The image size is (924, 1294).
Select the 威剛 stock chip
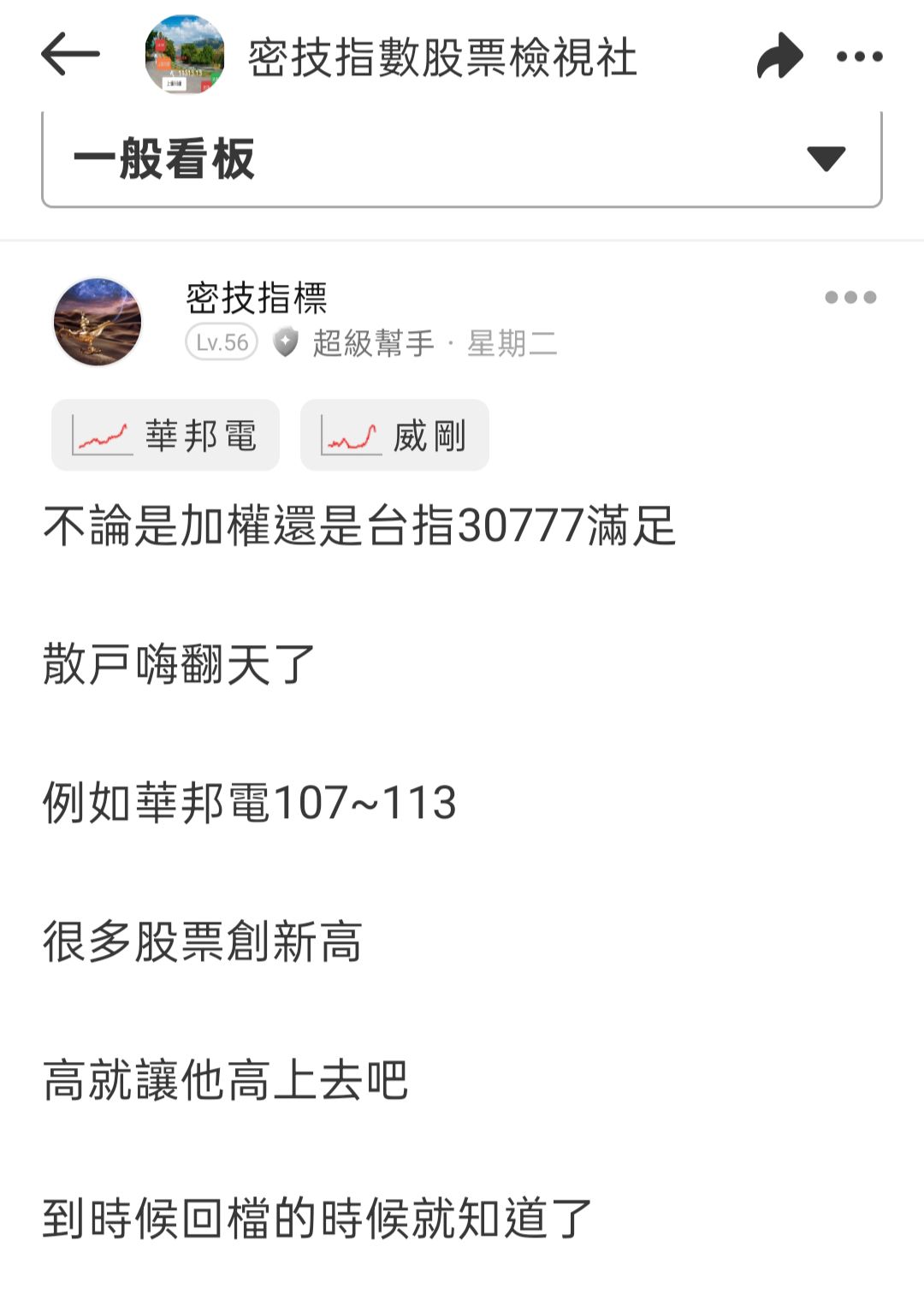[394, 436]
